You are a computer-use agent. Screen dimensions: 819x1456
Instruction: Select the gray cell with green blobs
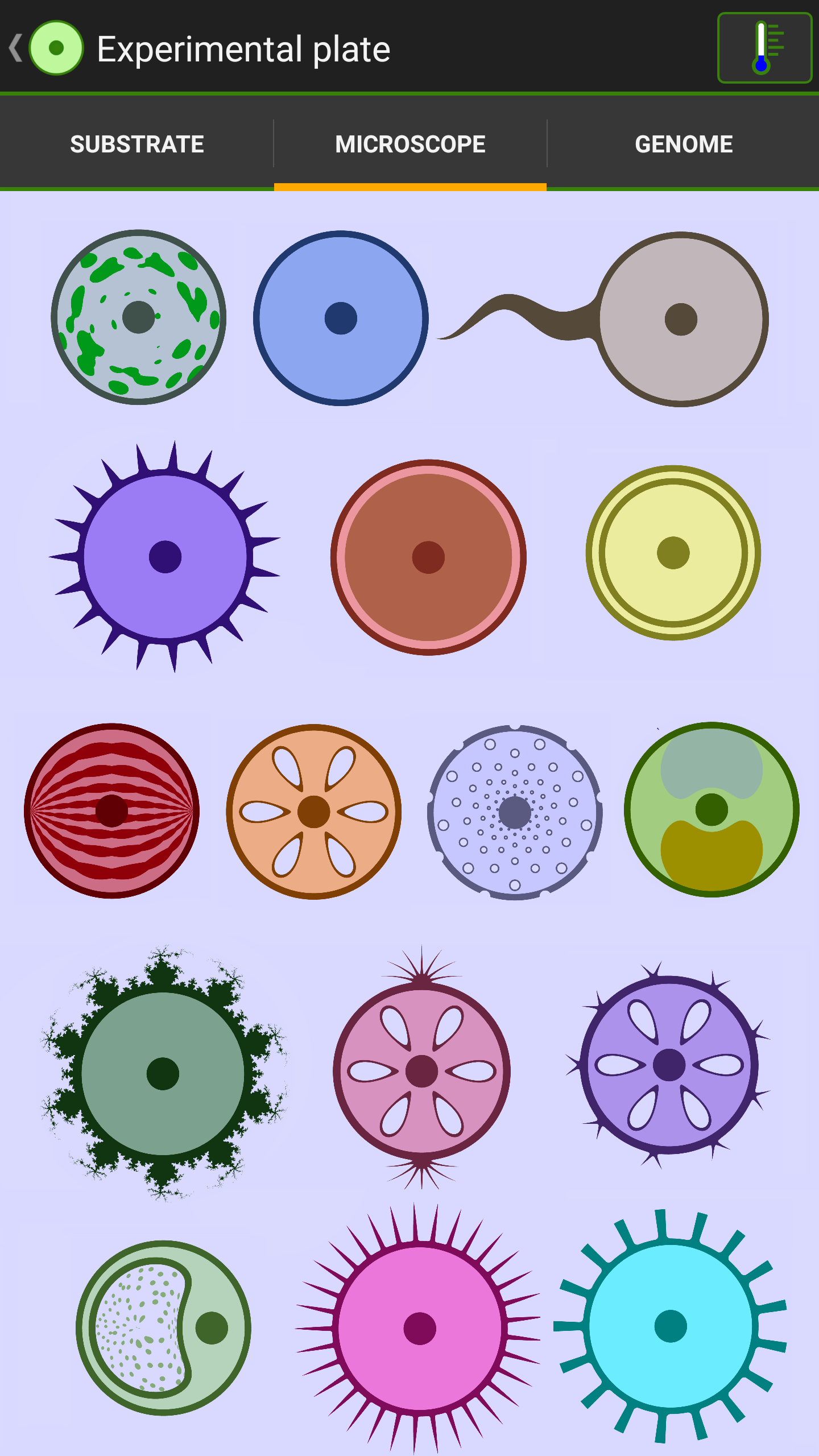[139, 317]
